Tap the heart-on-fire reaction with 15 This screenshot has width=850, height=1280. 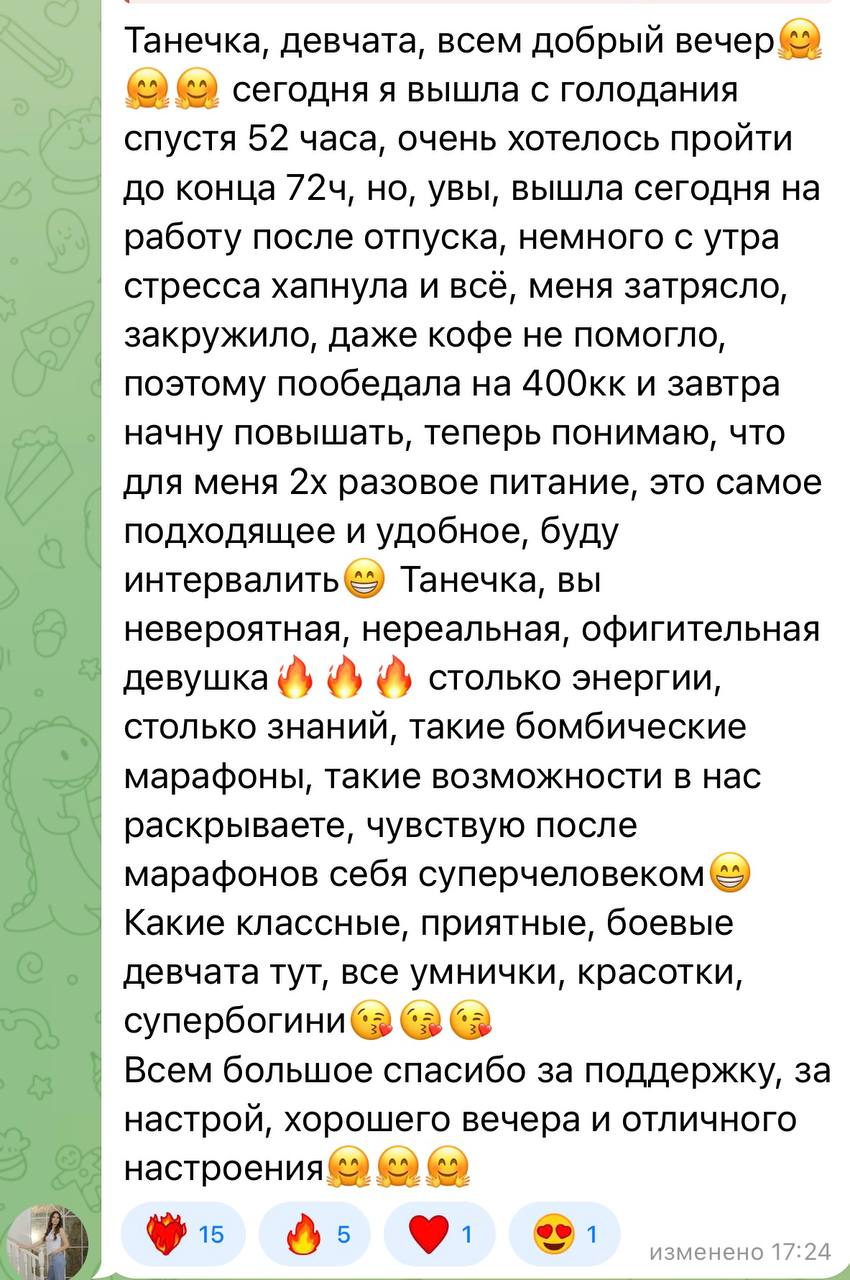tap(184, 1235)
